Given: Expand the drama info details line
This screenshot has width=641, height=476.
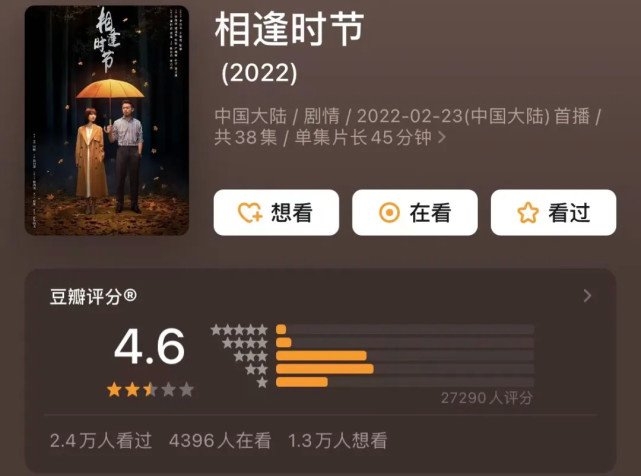Looking at the screenshot, I should [442, 138].
